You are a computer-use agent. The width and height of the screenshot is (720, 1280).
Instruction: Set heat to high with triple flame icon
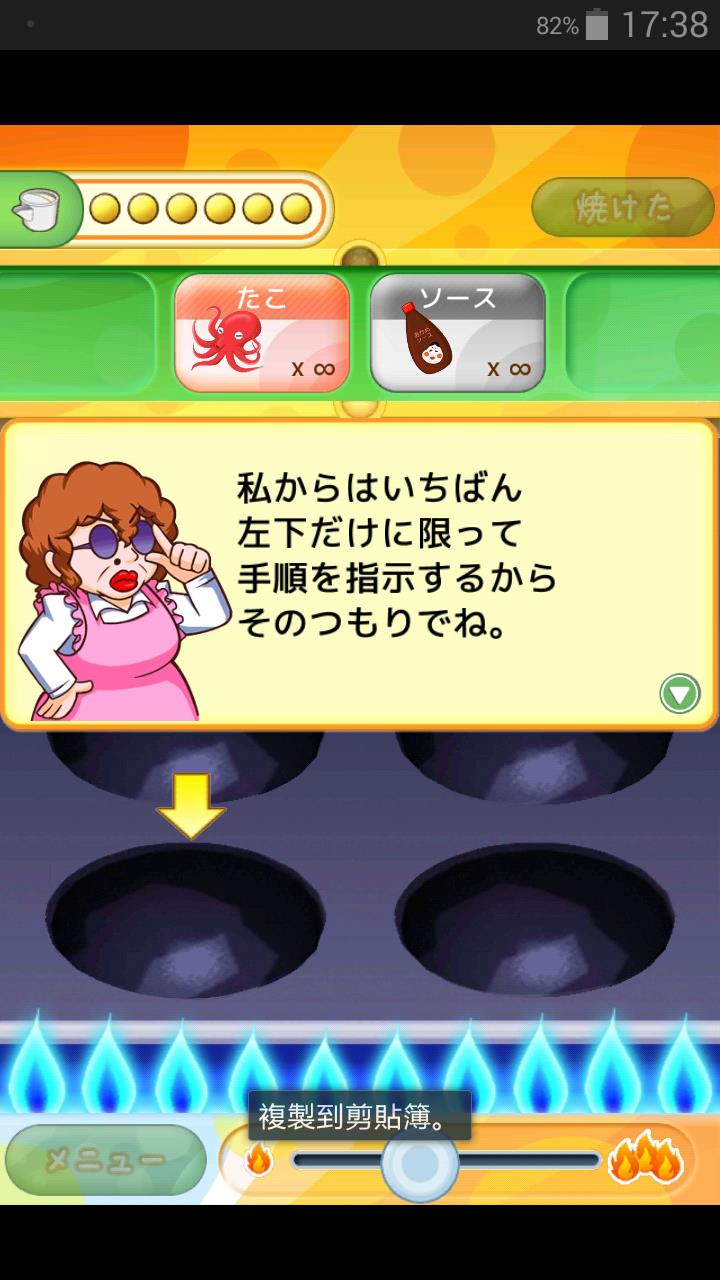(647, 1160)
